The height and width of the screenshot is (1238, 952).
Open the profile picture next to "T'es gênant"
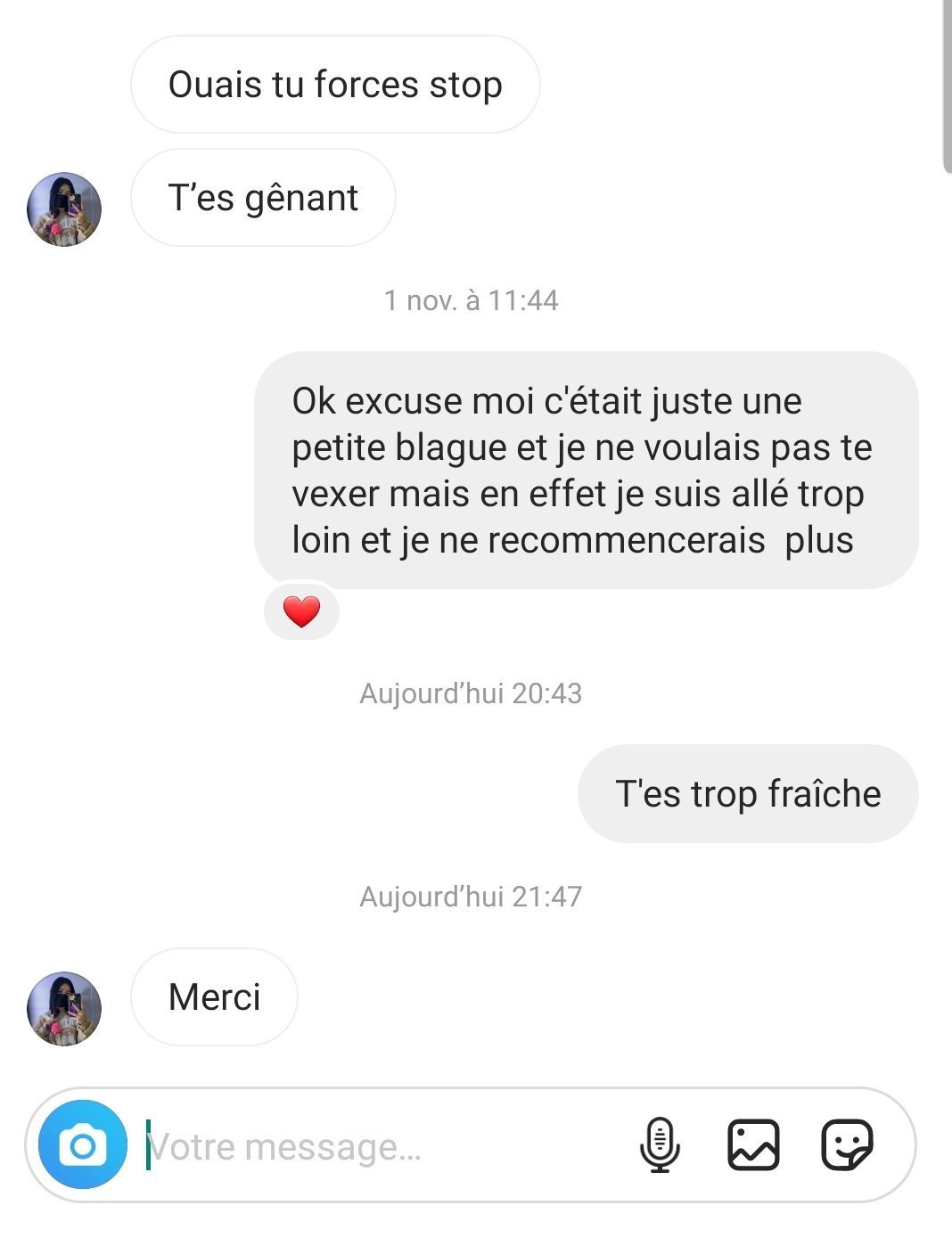click(x=64, y=209)
